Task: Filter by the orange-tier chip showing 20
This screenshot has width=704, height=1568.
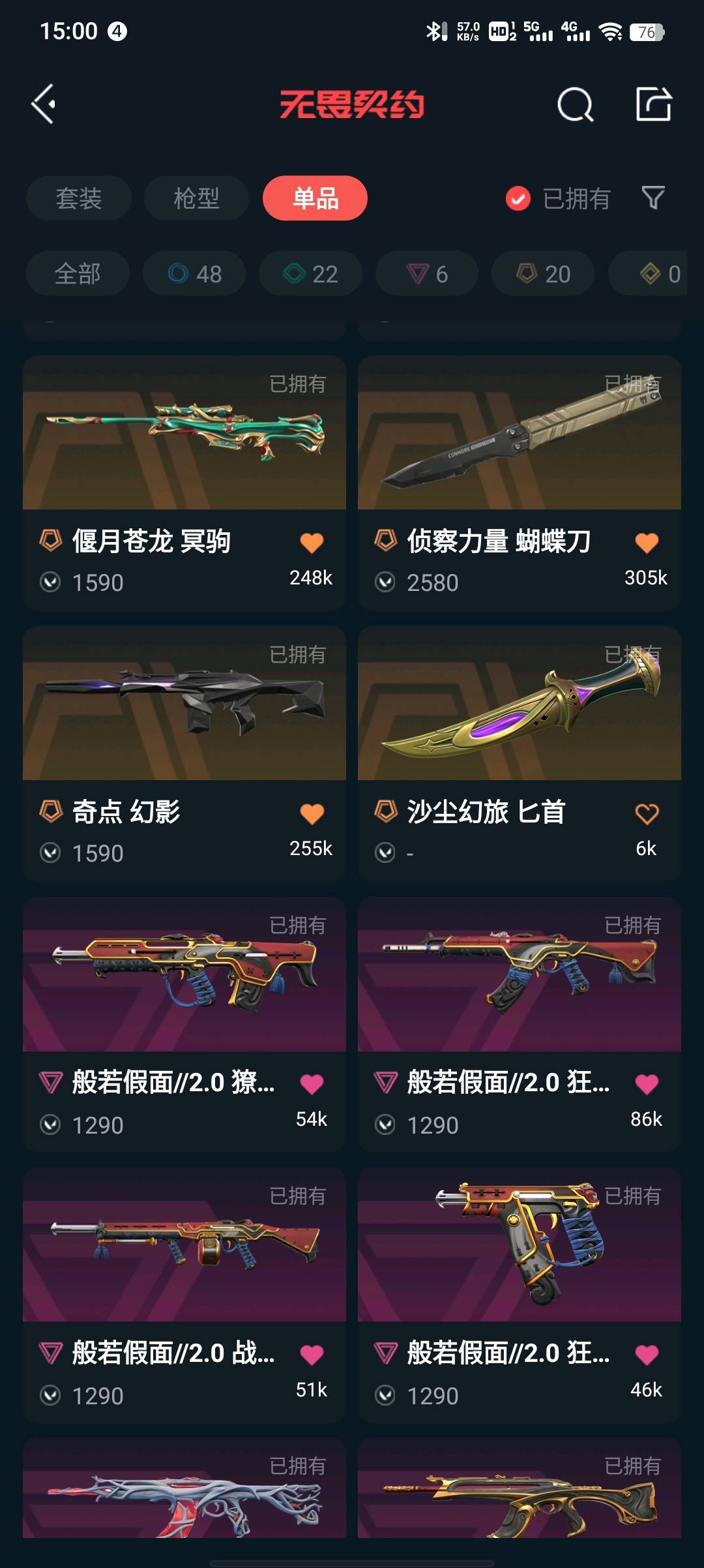Action: 543,274
